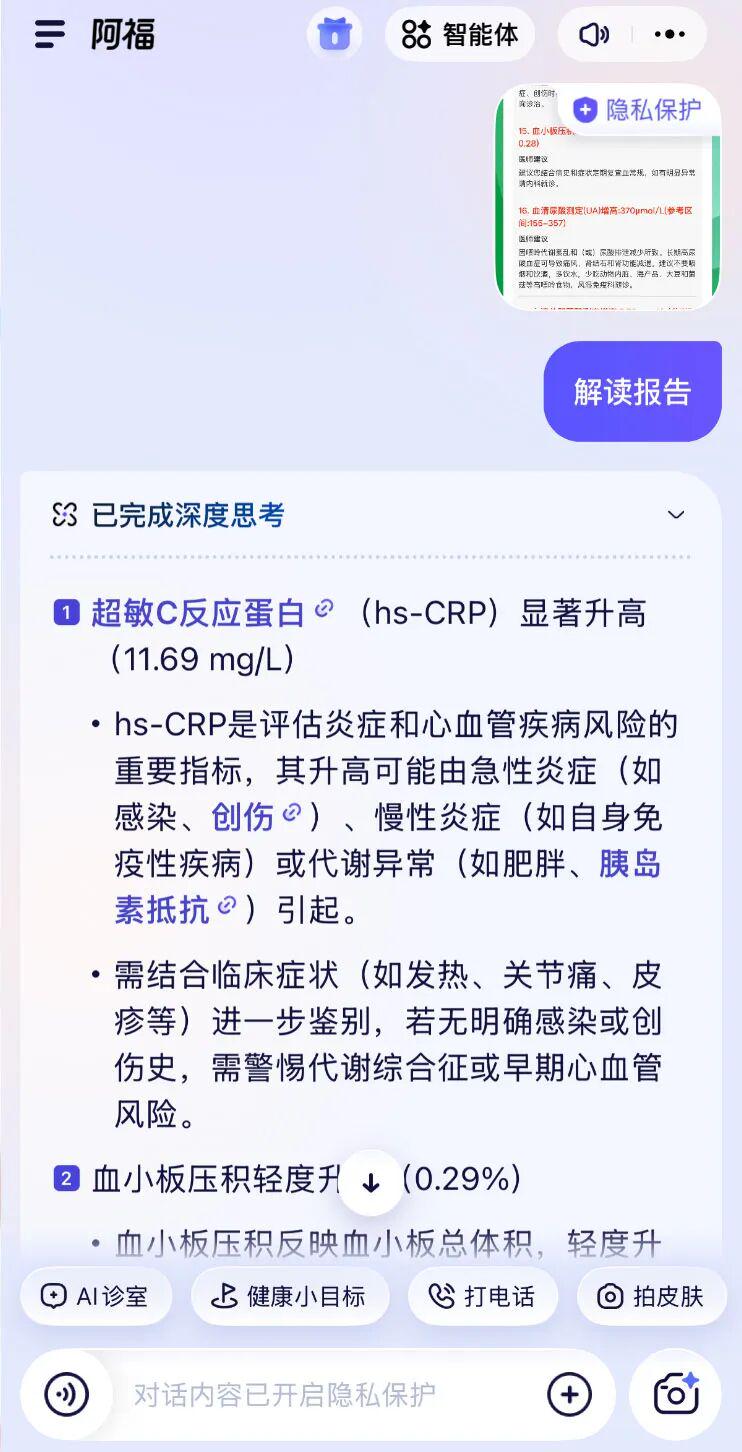
Task: Expand the 已完成深度思考 section
Action: pyautogui.click(x=676, y=515)
